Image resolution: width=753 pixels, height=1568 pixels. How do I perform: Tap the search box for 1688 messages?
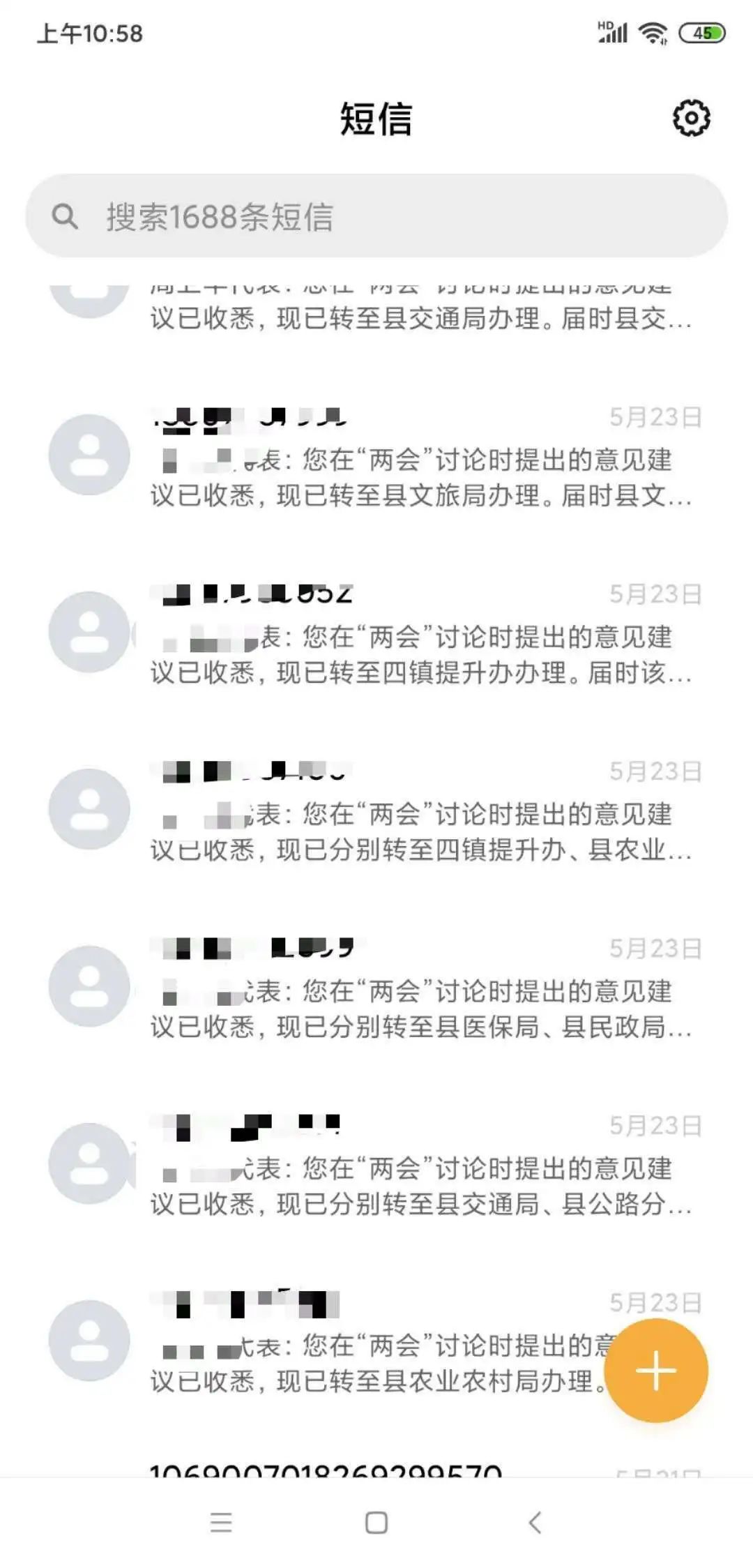pos(376,216)
